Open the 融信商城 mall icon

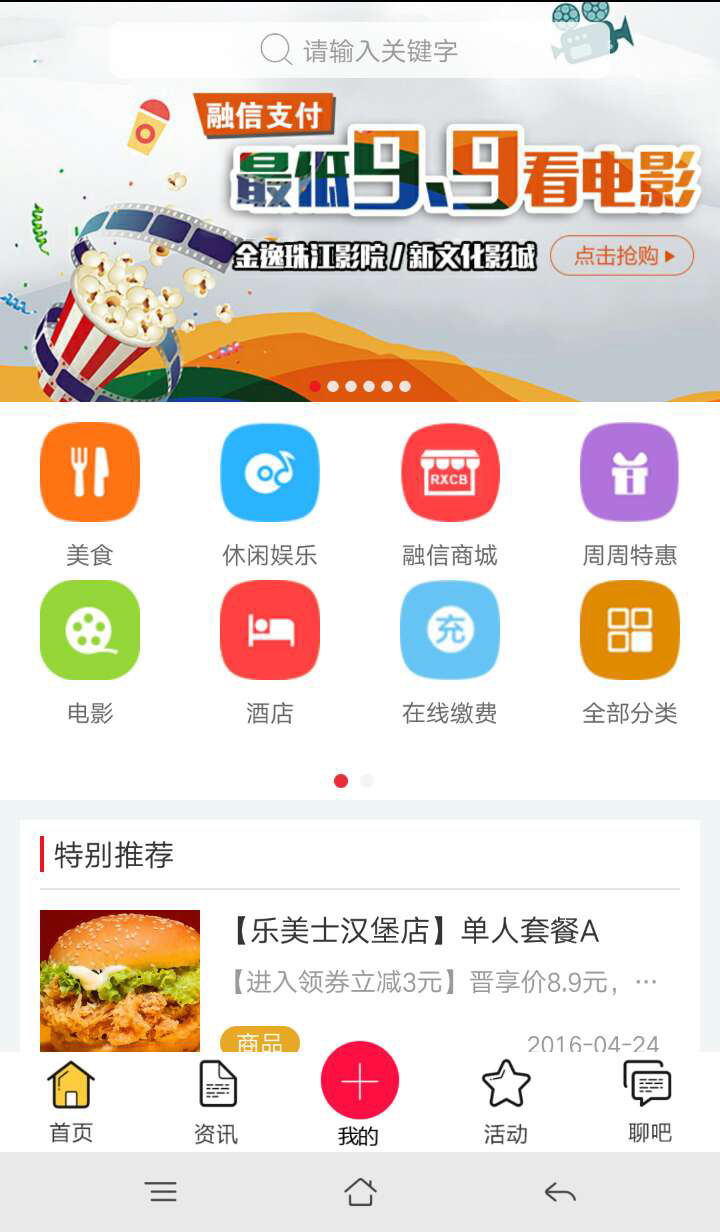[449, 472]
